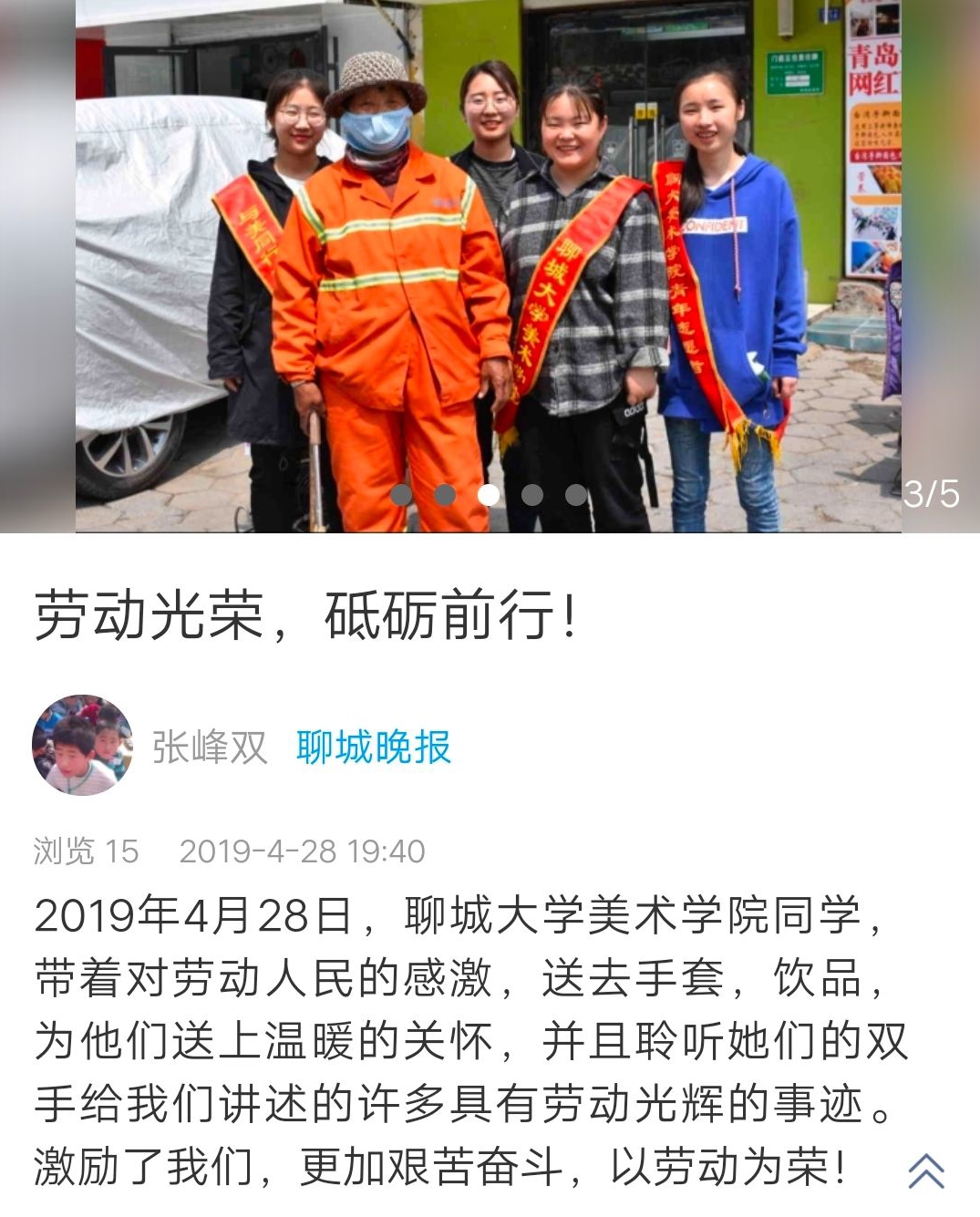Open author name 张峰双

point(210,748)
